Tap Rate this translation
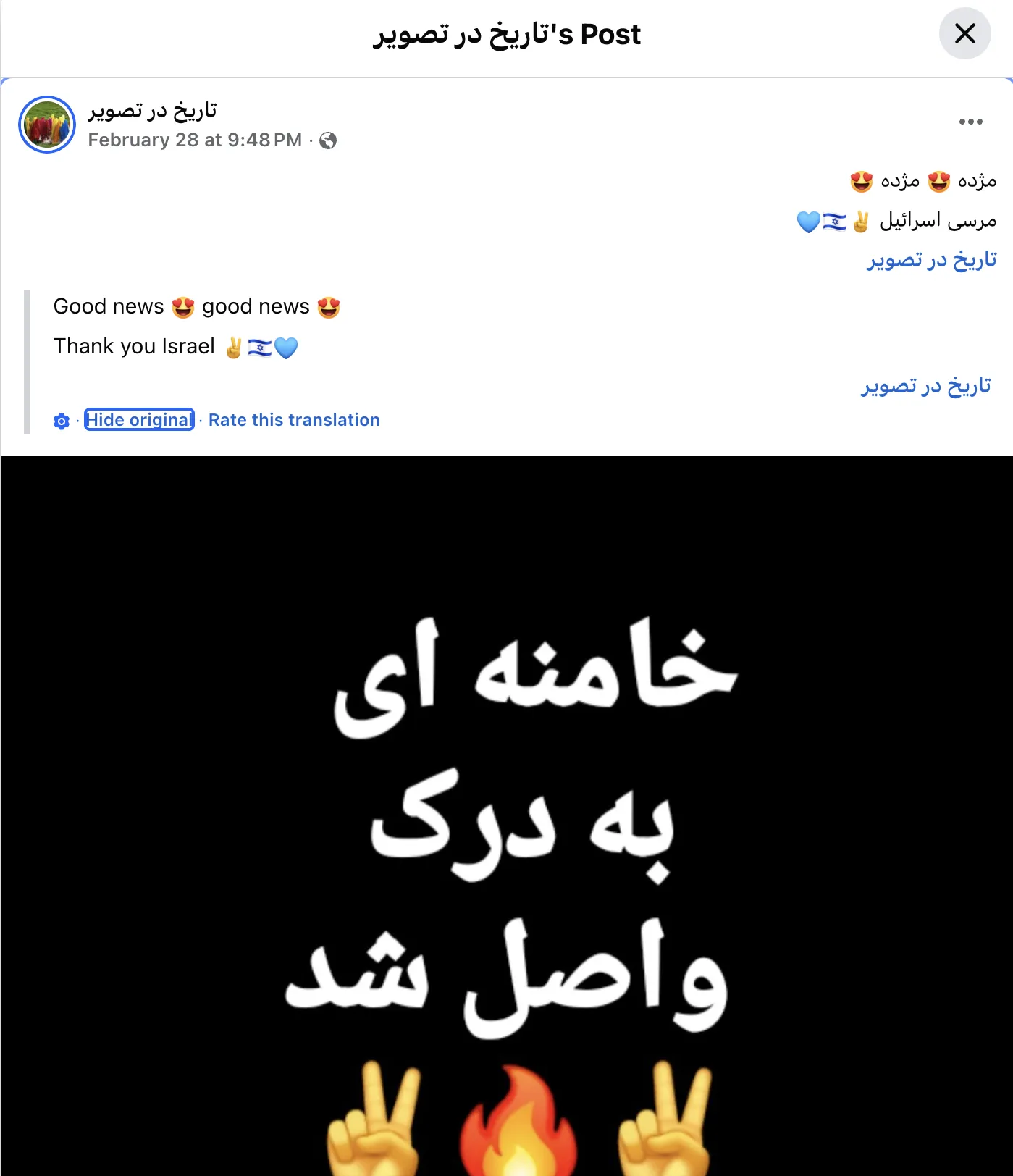 tap(294, 420)
